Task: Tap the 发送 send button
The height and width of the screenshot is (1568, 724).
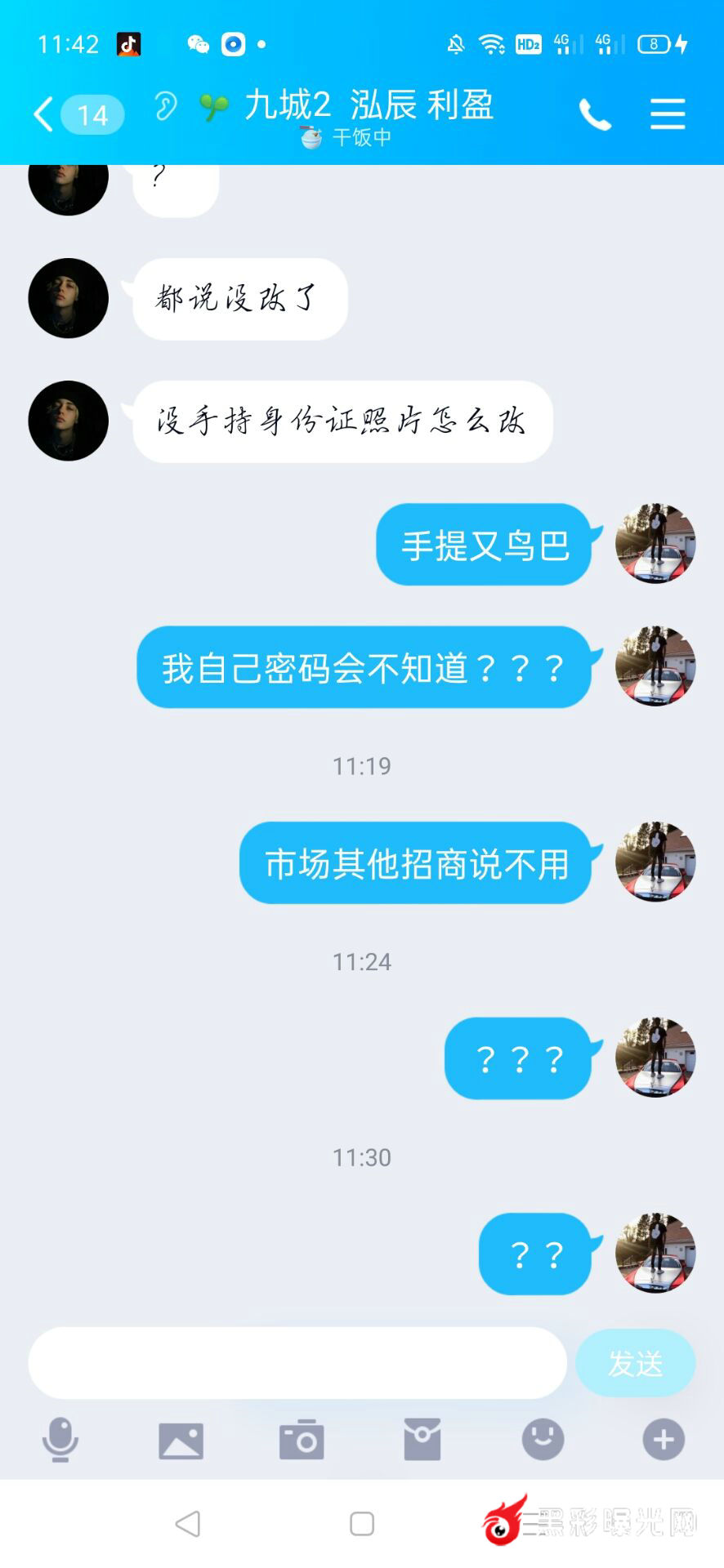Action: click(x=635, y=1363)
